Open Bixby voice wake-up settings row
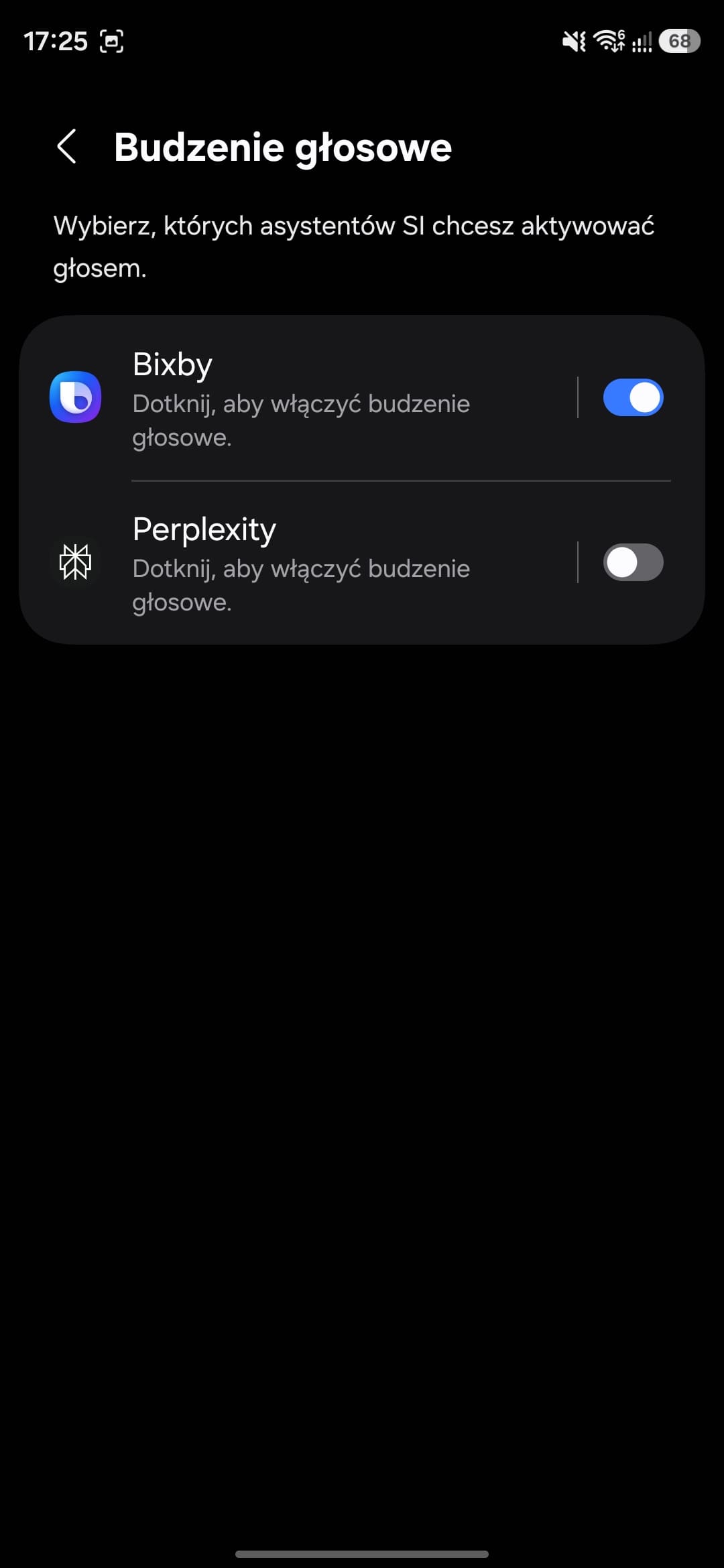This screenshot has height=1568, width=724. pyautogui.click(x=302, y=399)
